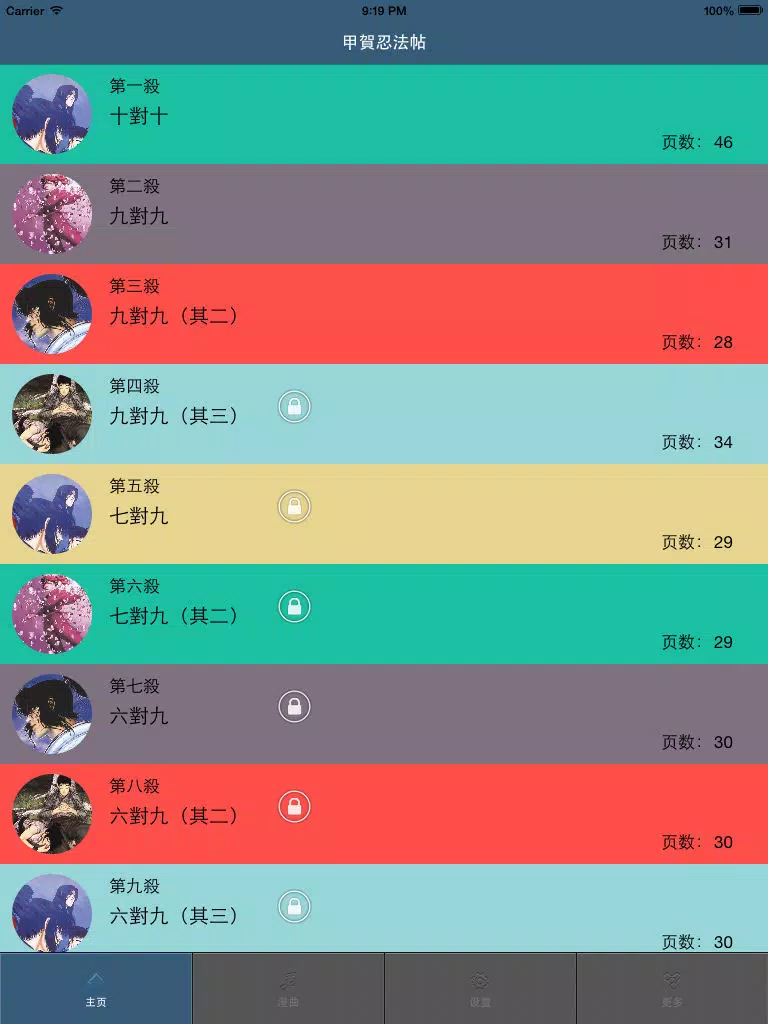Tap the lock icon on 第七殺
Viewport: 768px width, 1024px height.
(294, 707)
